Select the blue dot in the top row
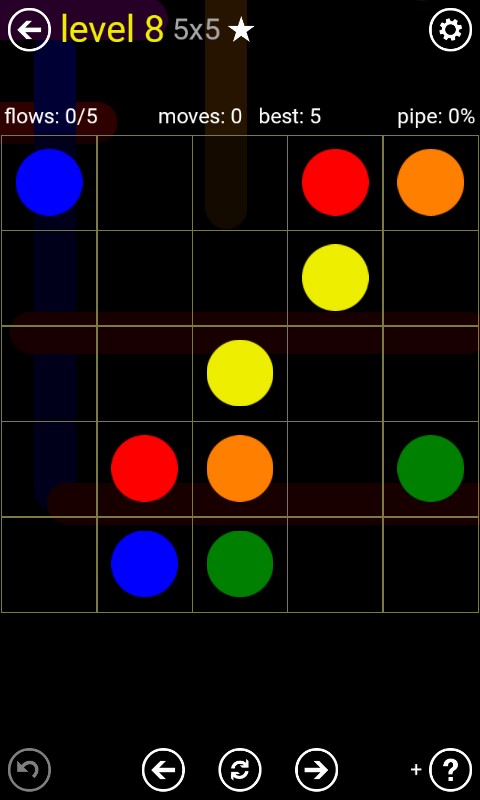Image resolution: width=480 pixels, height=800 pixels. (x=49, y=182)
